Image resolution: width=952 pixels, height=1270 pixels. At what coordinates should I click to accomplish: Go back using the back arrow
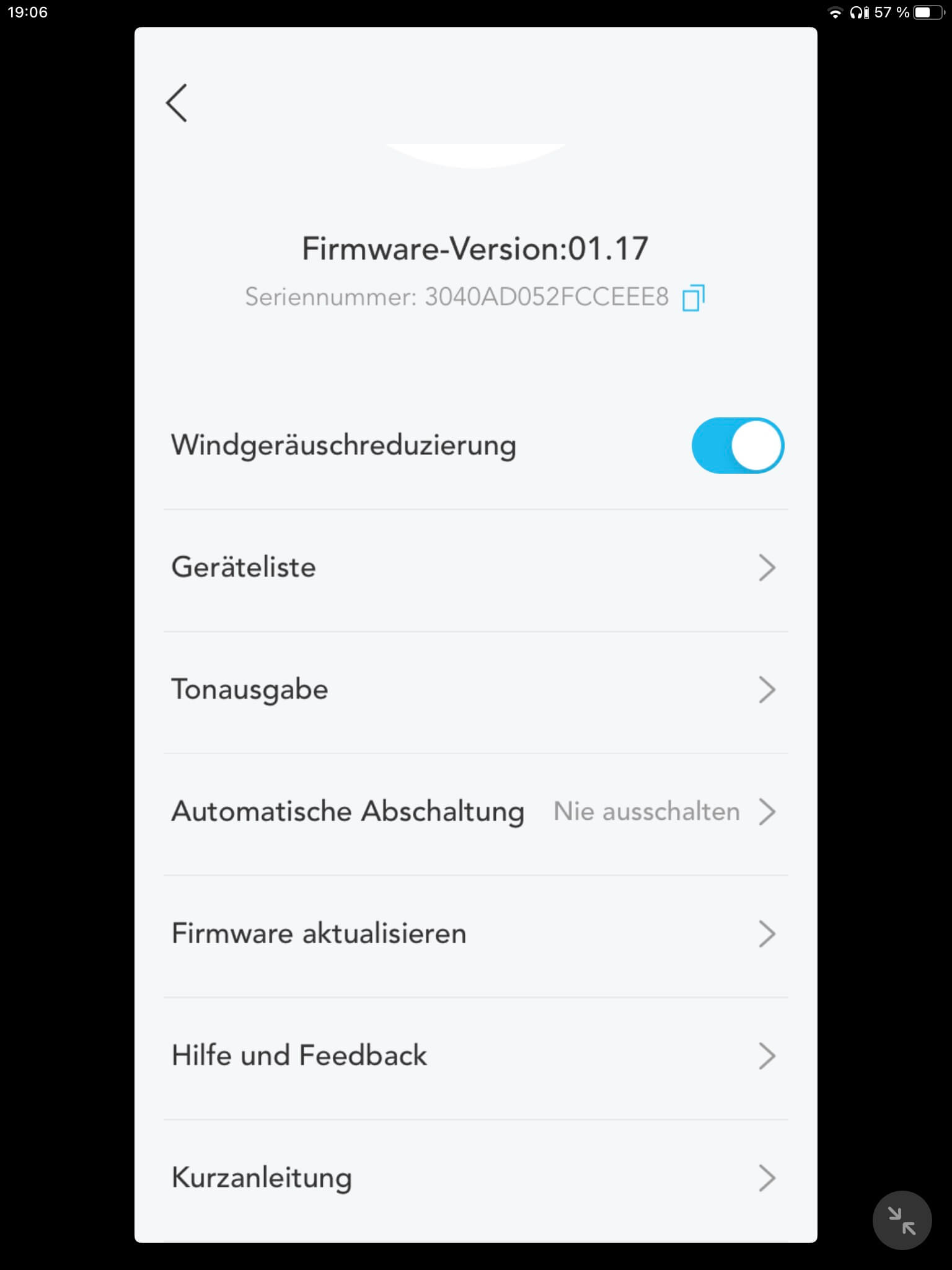coord(177,103)
